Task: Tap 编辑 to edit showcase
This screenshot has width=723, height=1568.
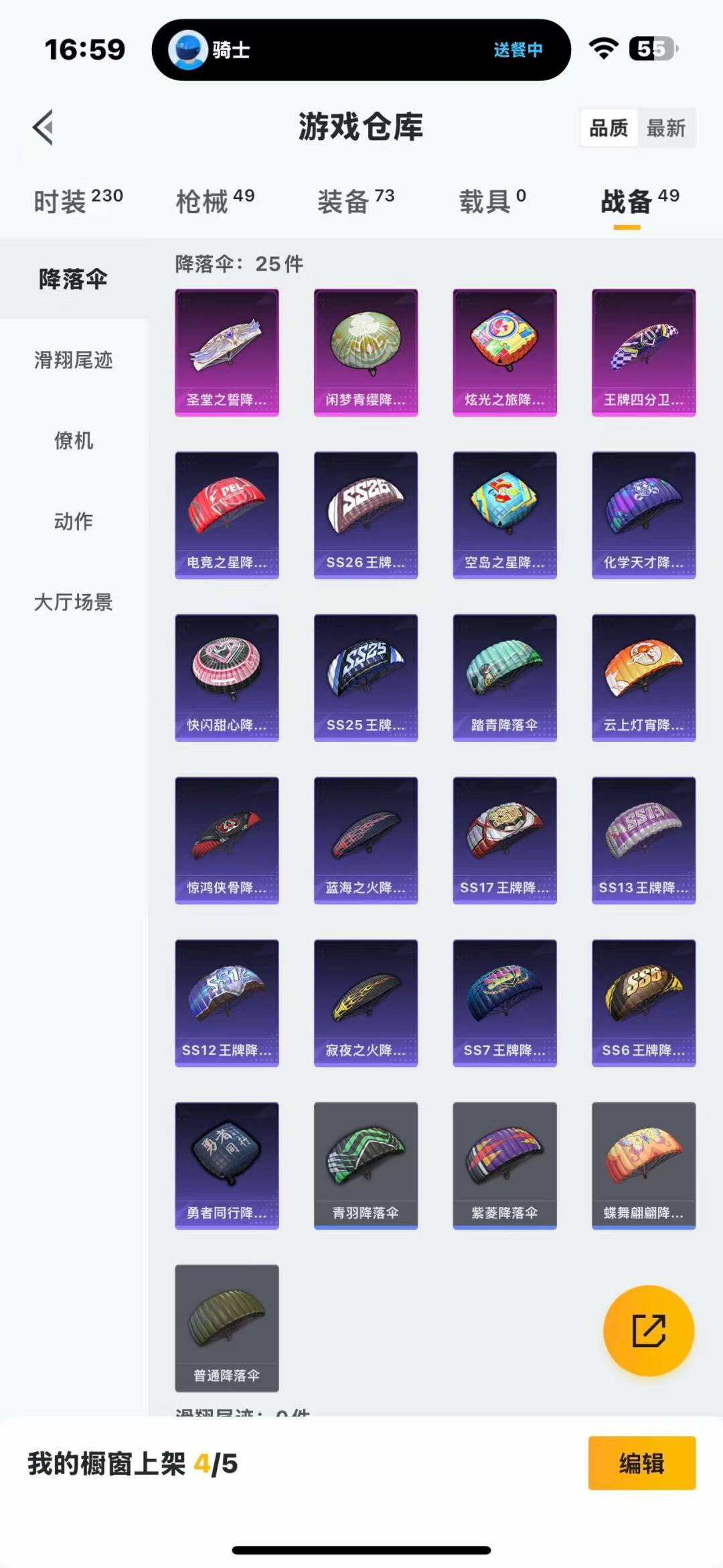Action: pyautogui.click(x=641, y=1464)
